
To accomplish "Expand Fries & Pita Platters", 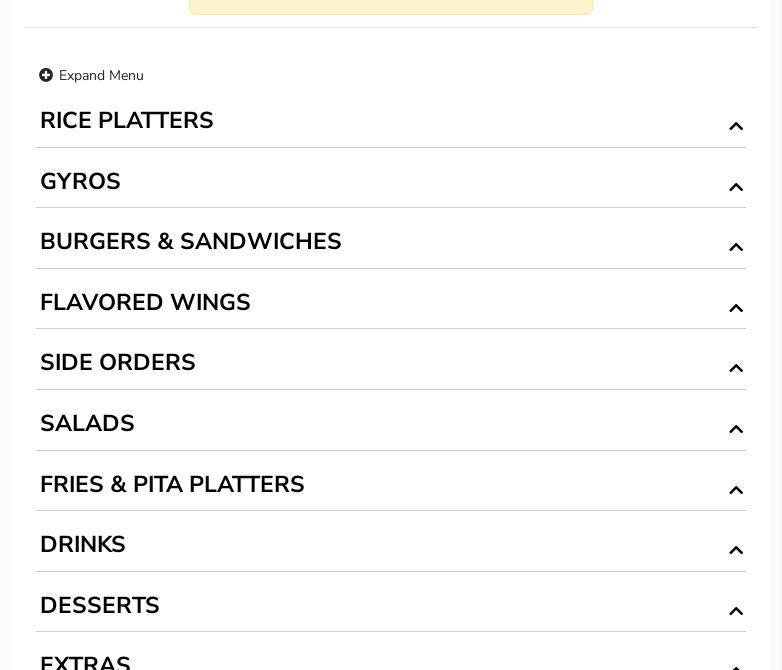I will pyautogui.click(x=390, y=485).
